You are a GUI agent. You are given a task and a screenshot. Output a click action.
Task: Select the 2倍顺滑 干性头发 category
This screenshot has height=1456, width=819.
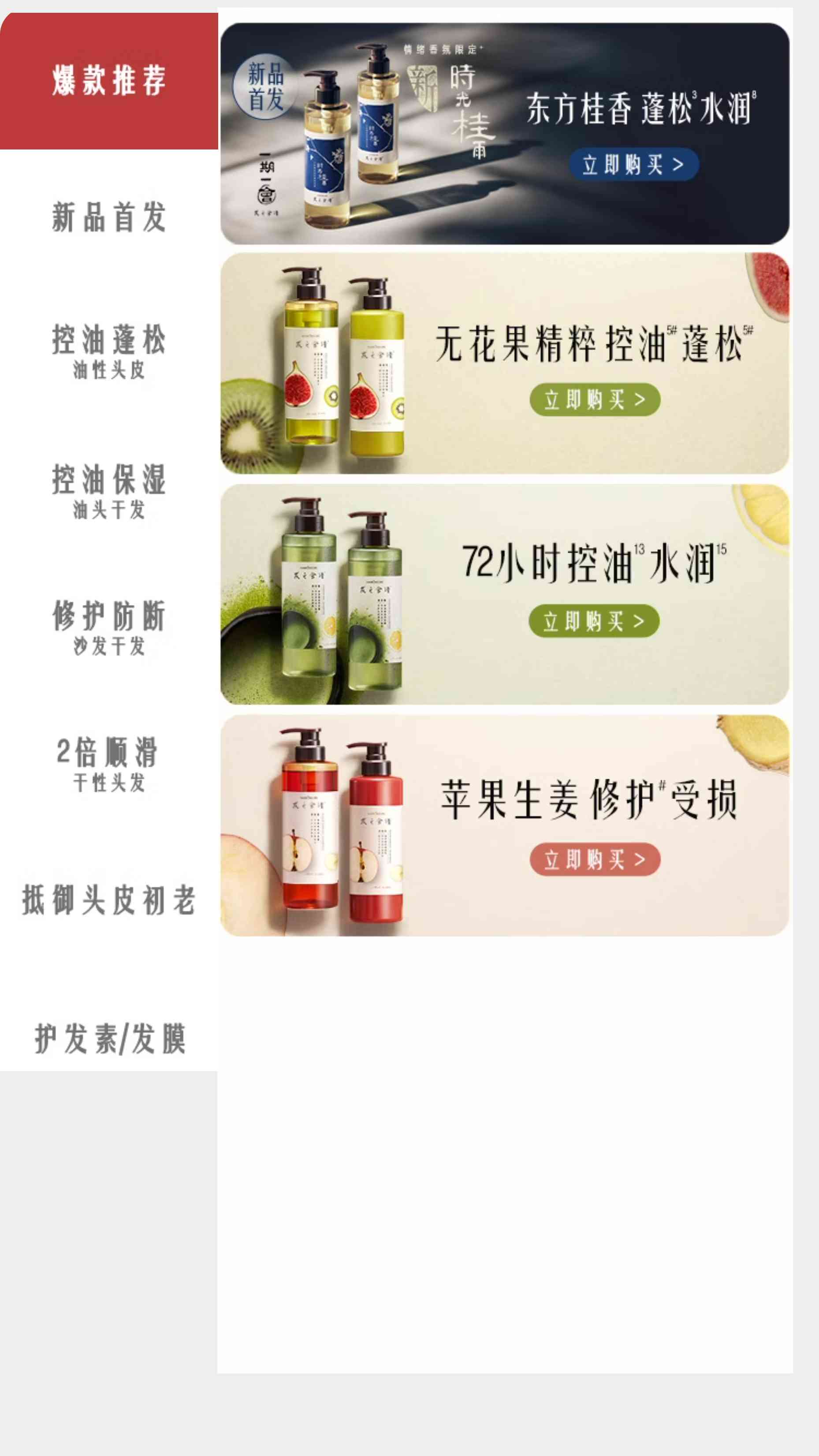108,764
